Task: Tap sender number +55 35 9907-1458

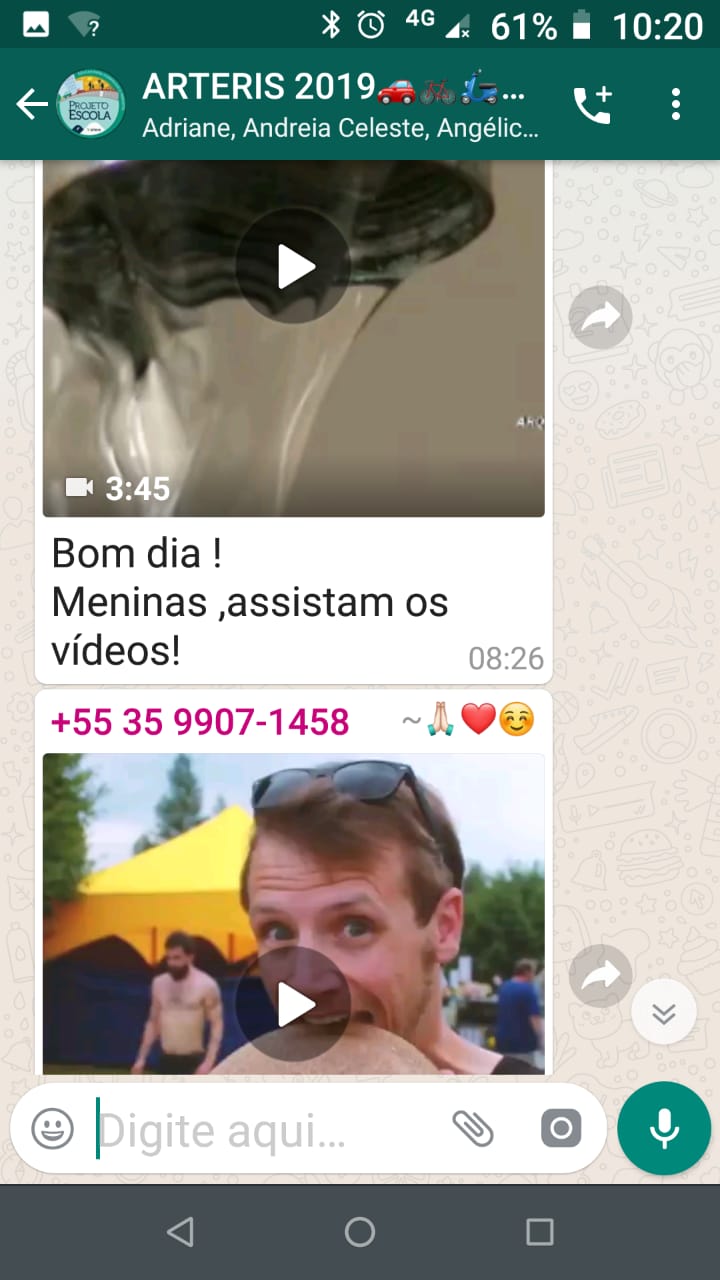Action: (x=200, y=721)
